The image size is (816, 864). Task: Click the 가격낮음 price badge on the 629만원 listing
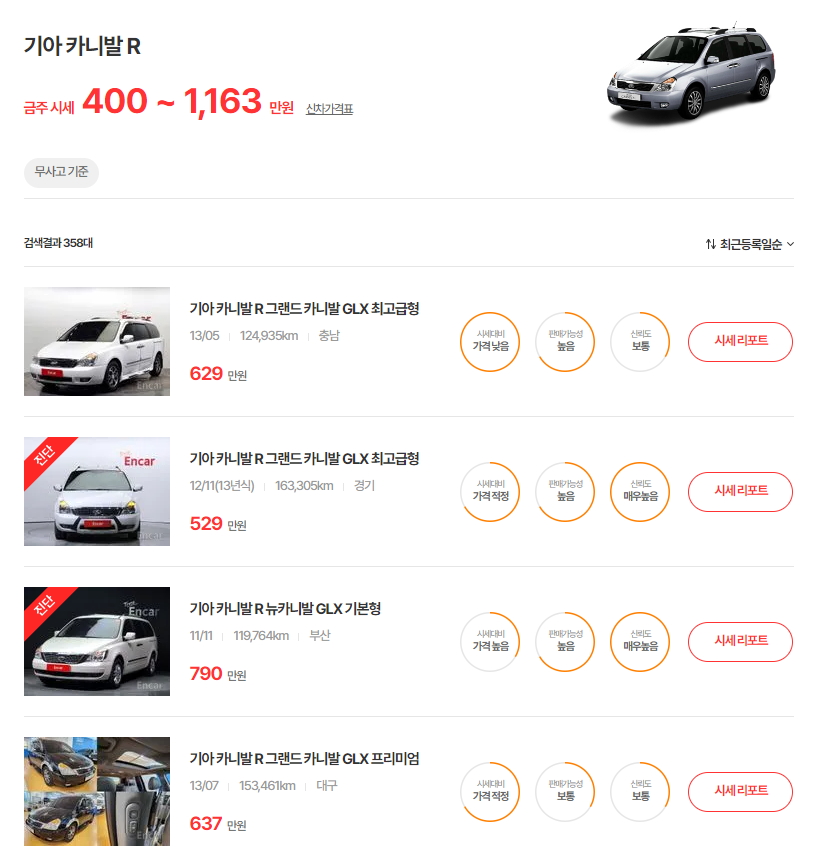tap(490, 342)
